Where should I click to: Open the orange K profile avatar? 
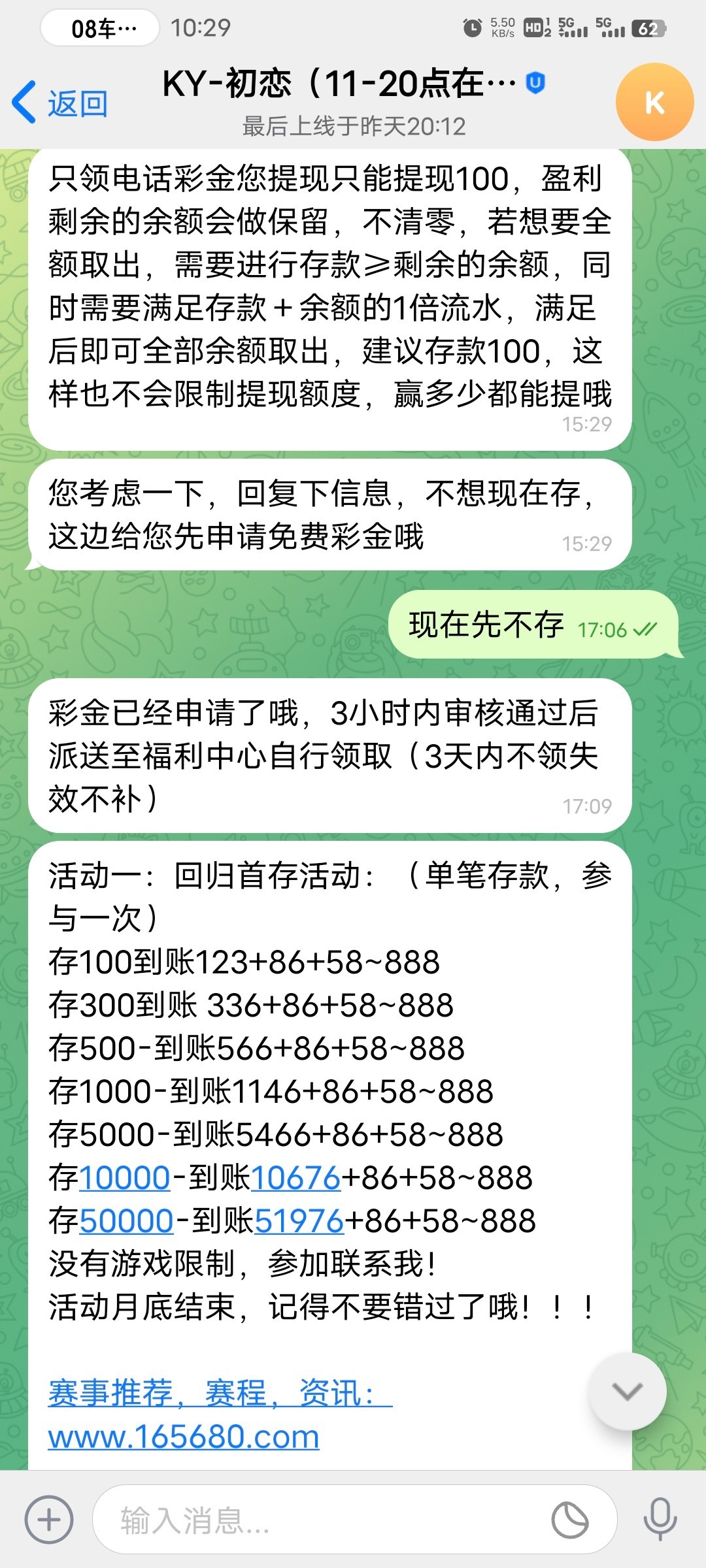point(654,103)
